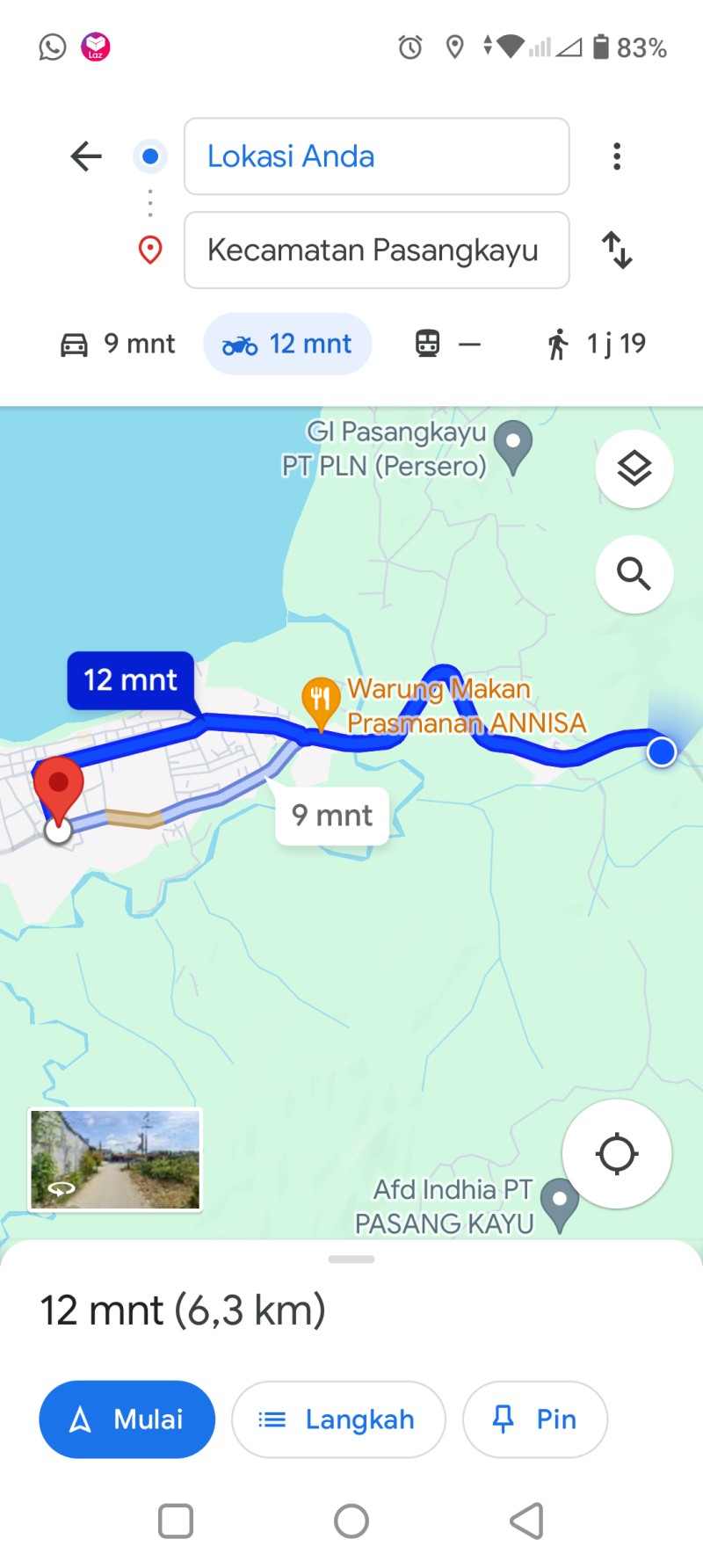This screenshot has height=1568, width=703.
Task: Swap start and destination locations
Action: (617, 250)
